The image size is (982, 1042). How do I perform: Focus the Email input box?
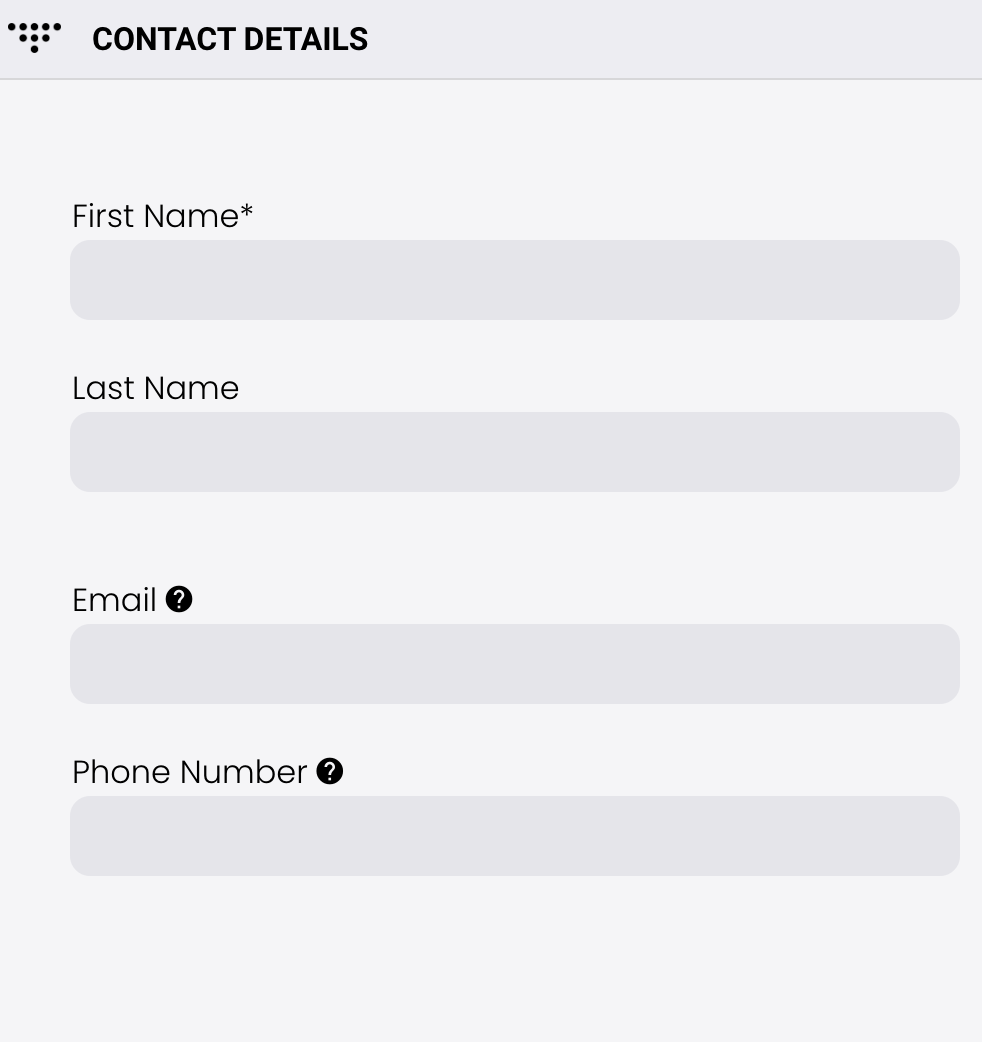[514, 664]
